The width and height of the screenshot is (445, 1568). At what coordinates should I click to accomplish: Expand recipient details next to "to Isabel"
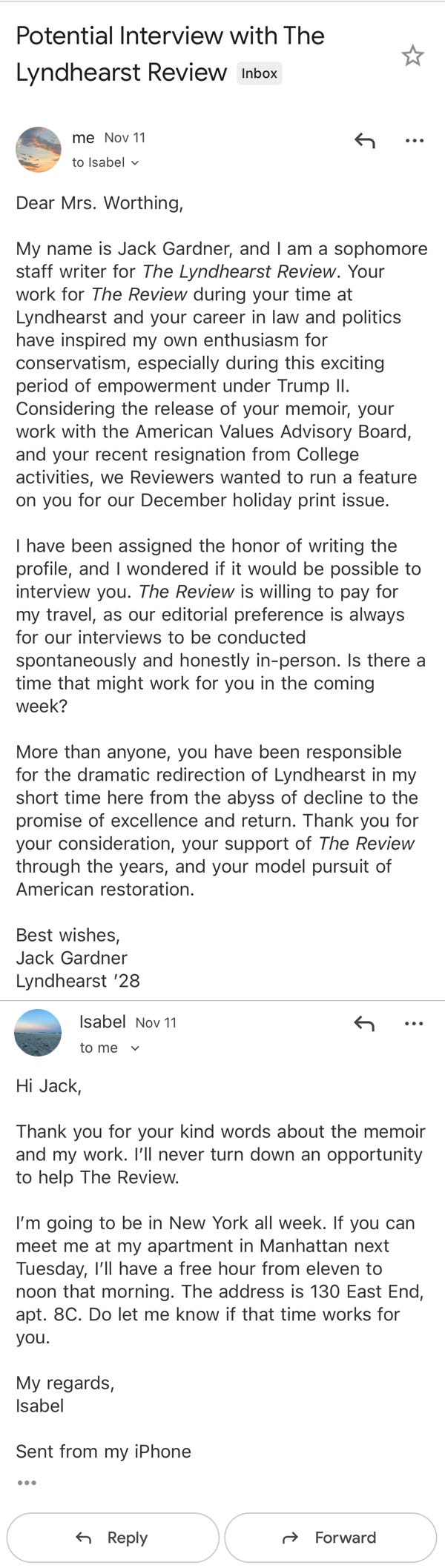[x=134, y=163]
